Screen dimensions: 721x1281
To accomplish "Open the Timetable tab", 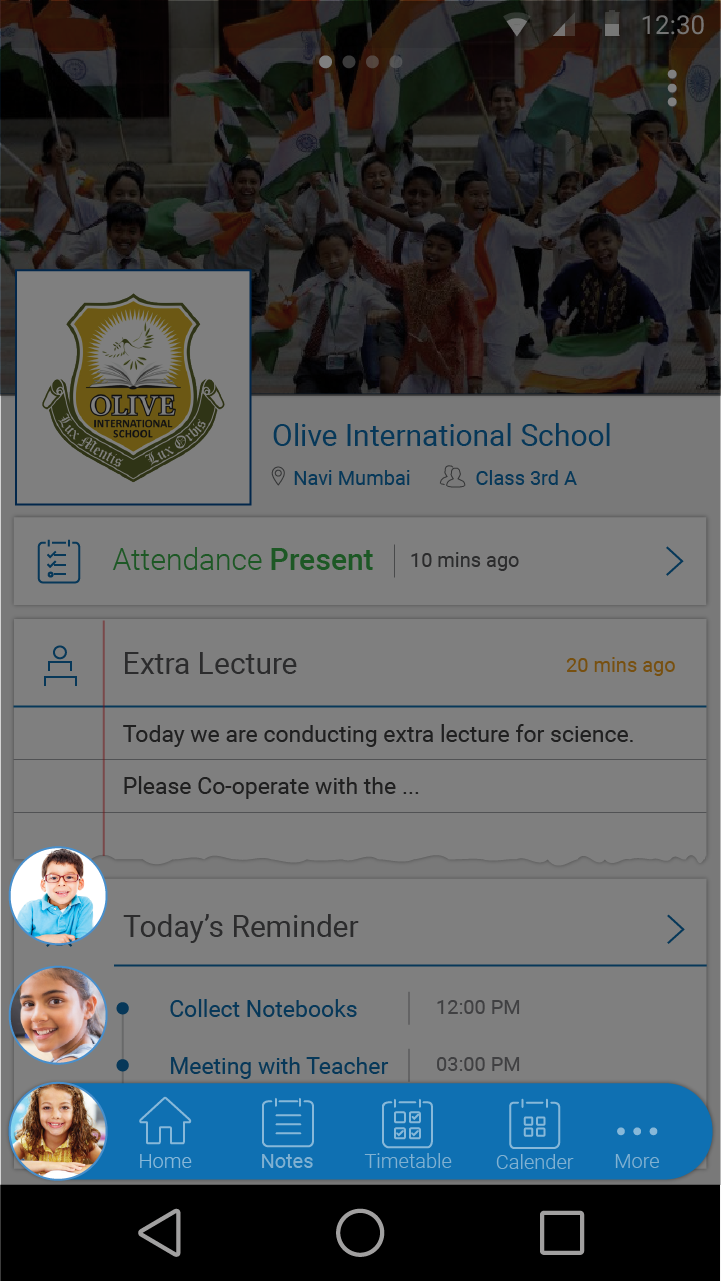I will click(x=408, y=1135).
